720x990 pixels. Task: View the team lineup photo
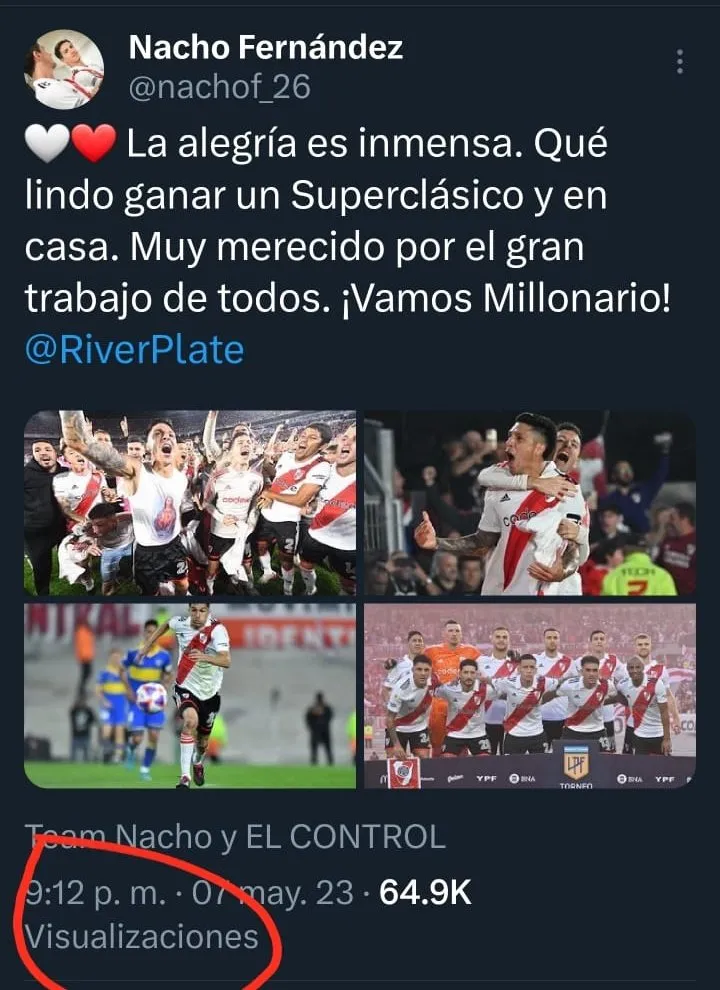(529, 696)
